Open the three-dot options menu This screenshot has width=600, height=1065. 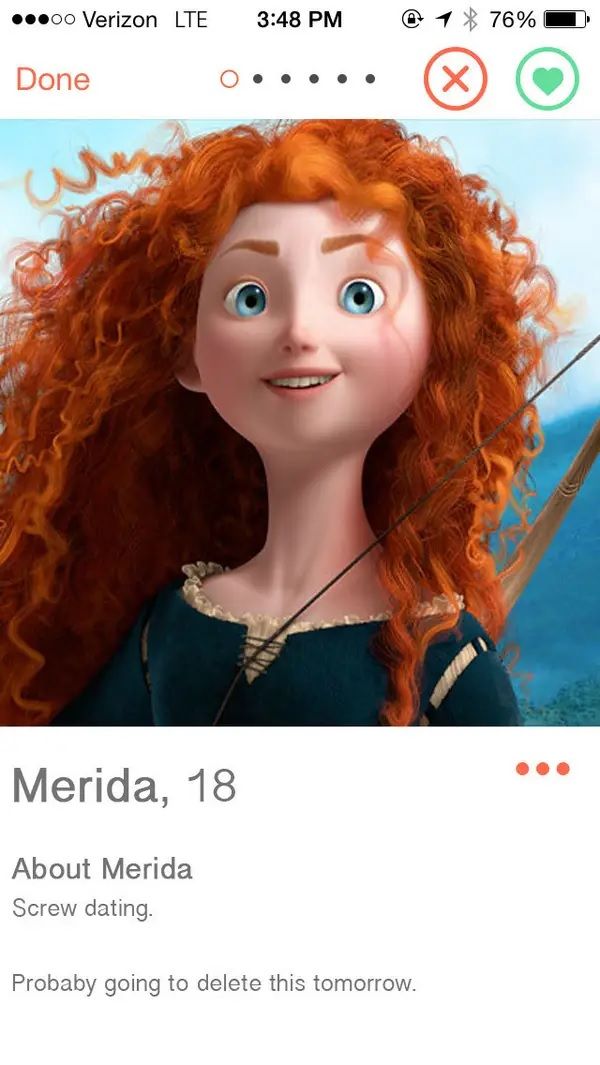[x=542, y=769]
